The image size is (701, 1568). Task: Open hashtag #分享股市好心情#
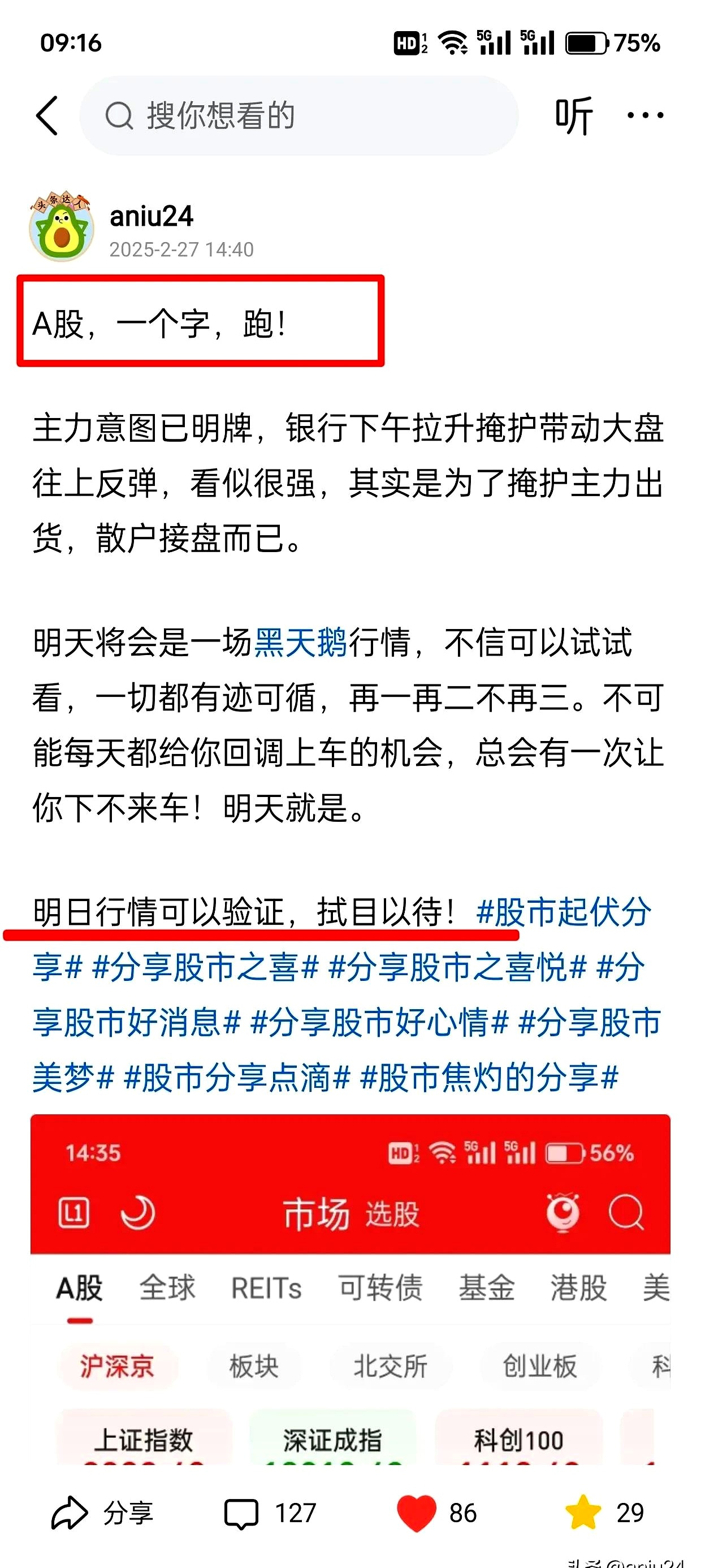point(379,1023)
